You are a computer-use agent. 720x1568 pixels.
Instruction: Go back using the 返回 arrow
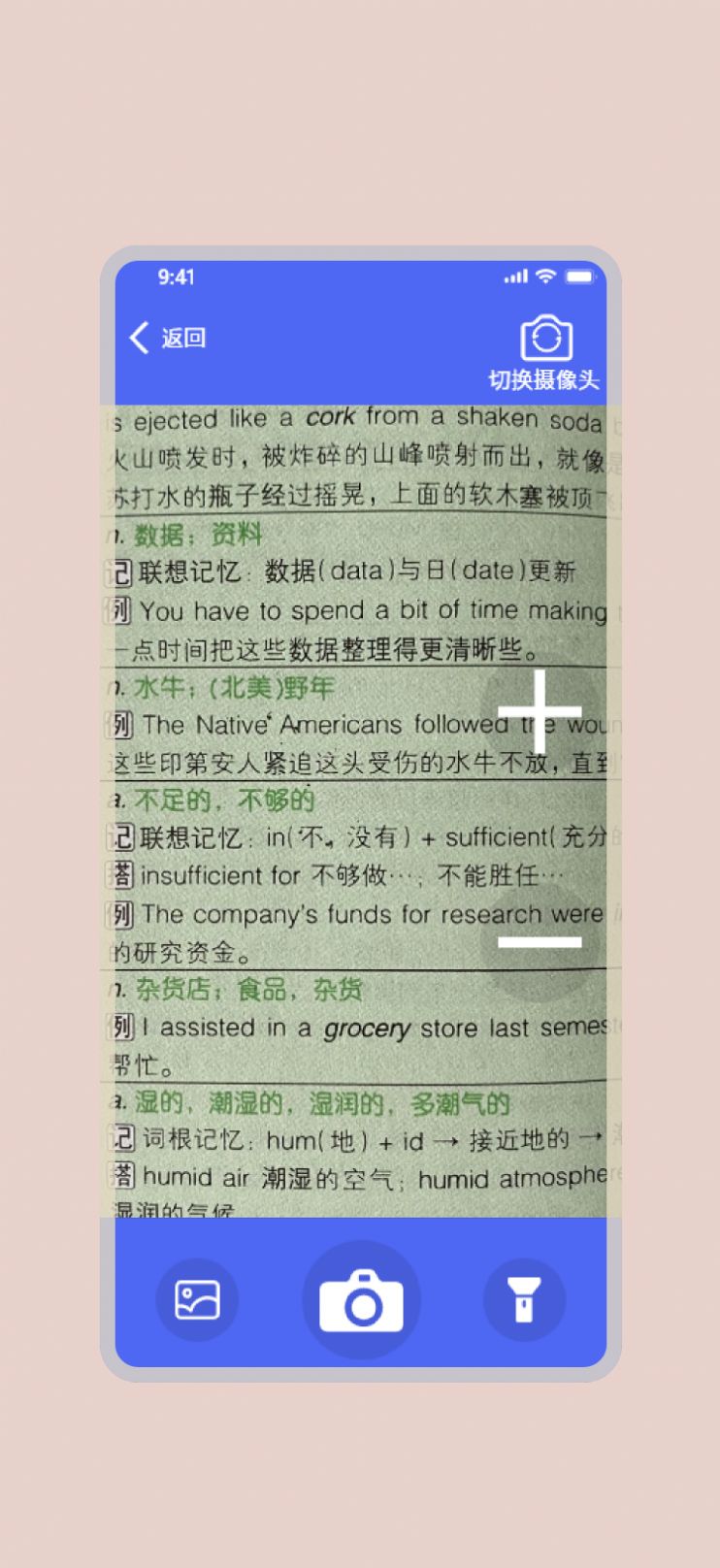pyautogui.click(x=166, y=338)
